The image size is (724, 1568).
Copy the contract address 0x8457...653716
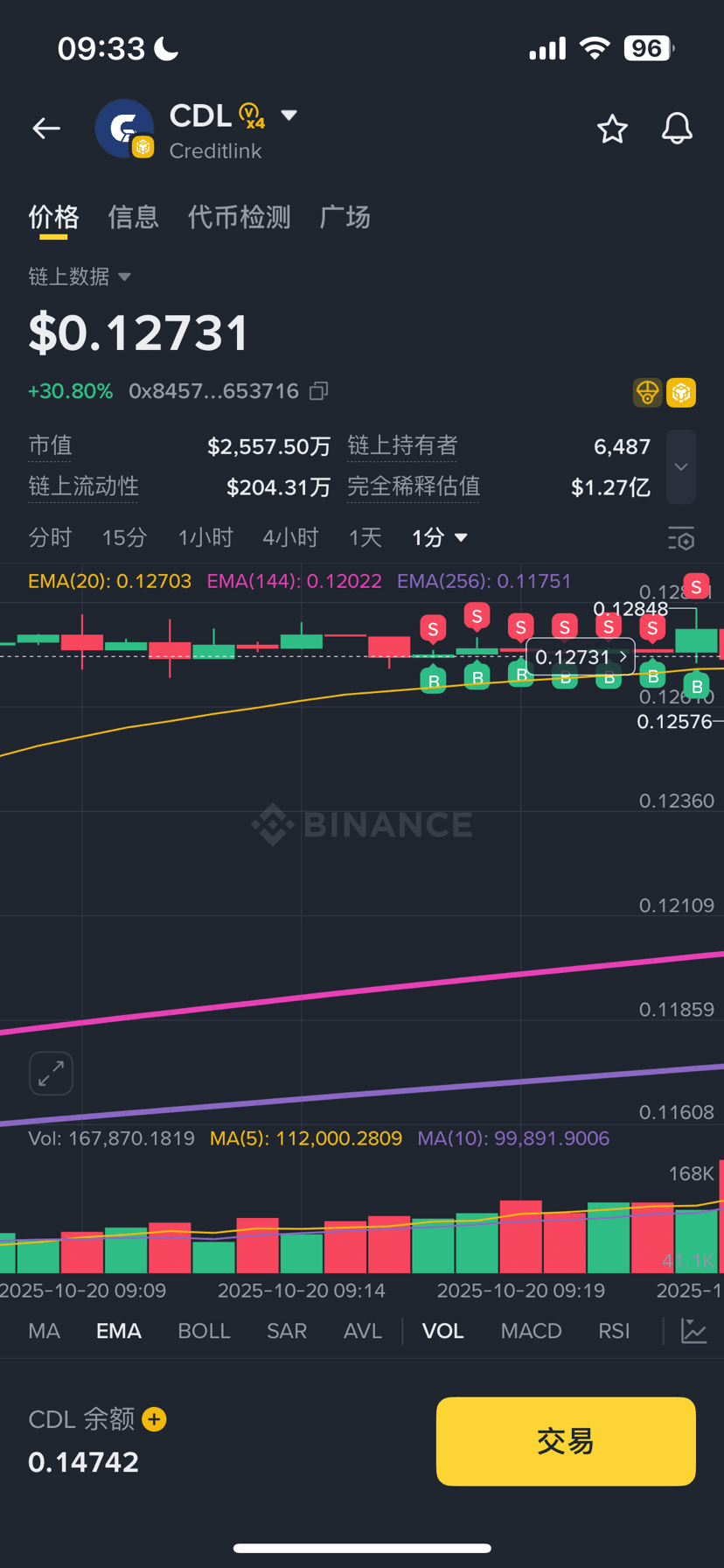(319, 391)
